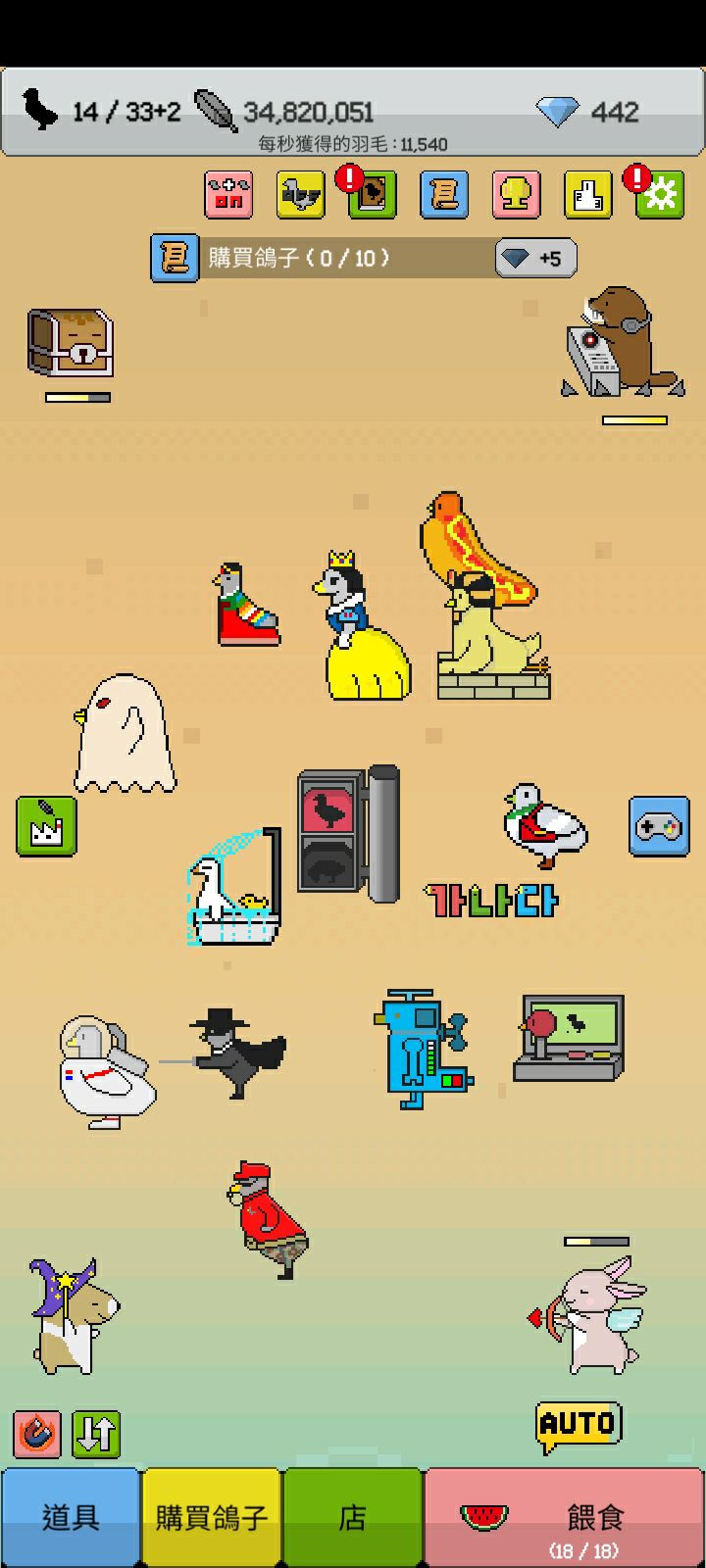Image resolution: width=706 pixels, height=1568 pixels.
Task: Open the blue game controller icon
Action: (x=658, y=826)
